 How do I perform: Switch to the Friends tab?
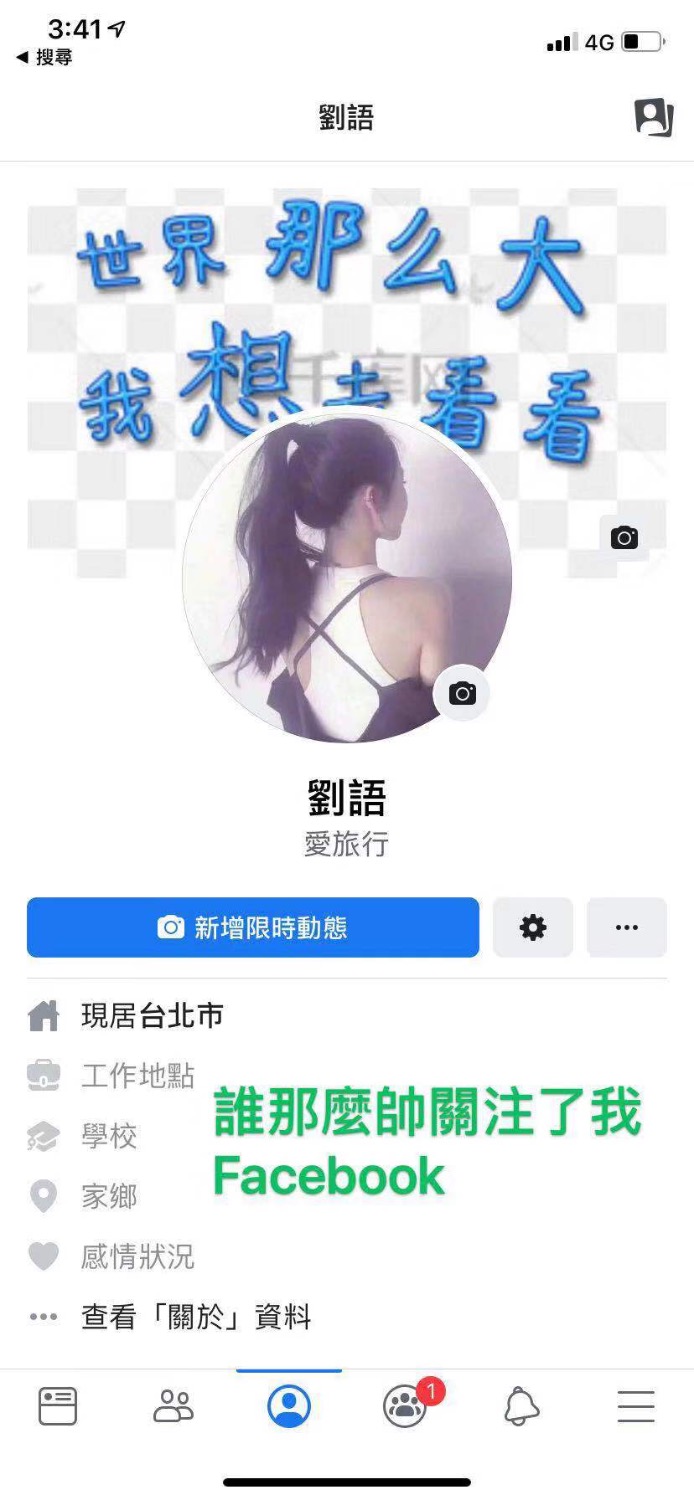coord(173,1406)
